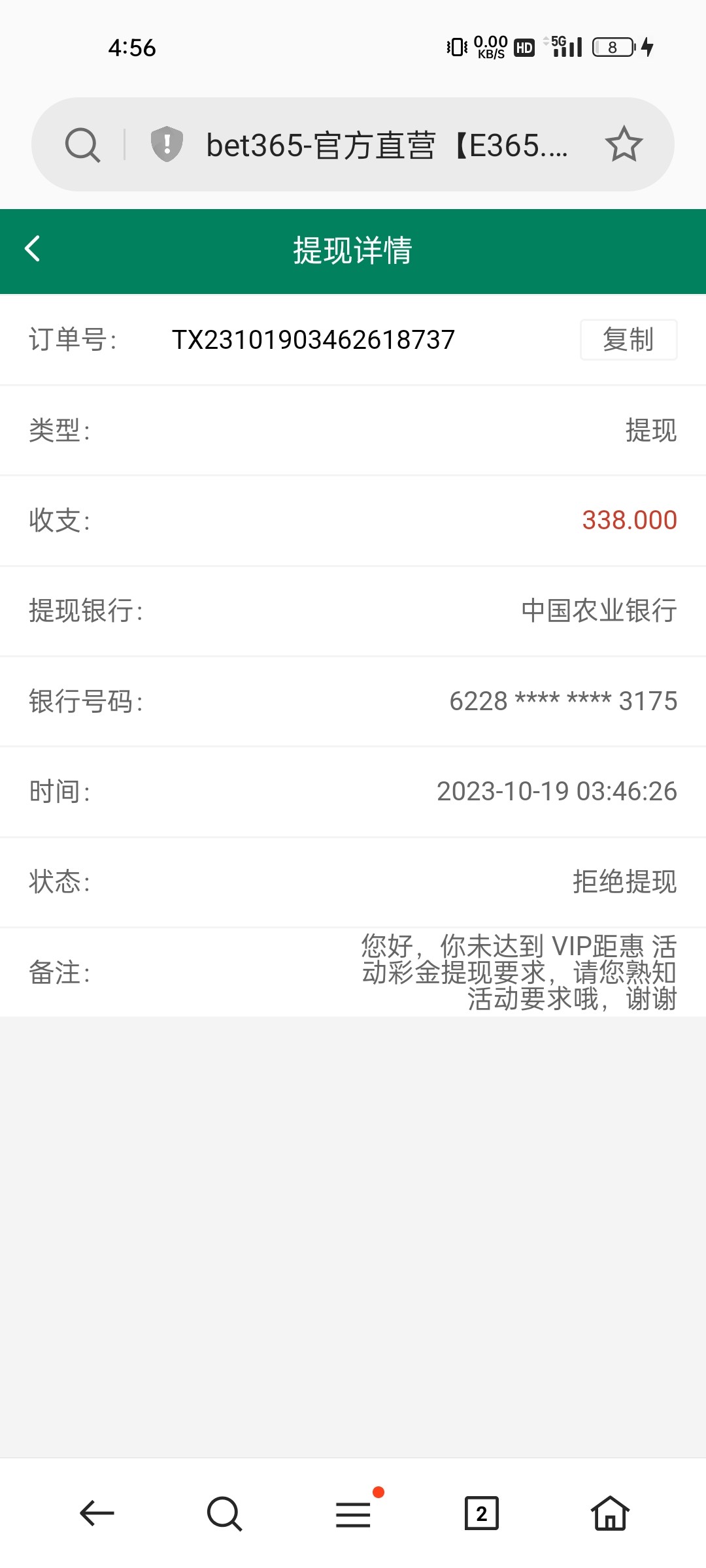Open the site security shield icon
Screen dimensions: 706x1568
click(x=167, y=144)
